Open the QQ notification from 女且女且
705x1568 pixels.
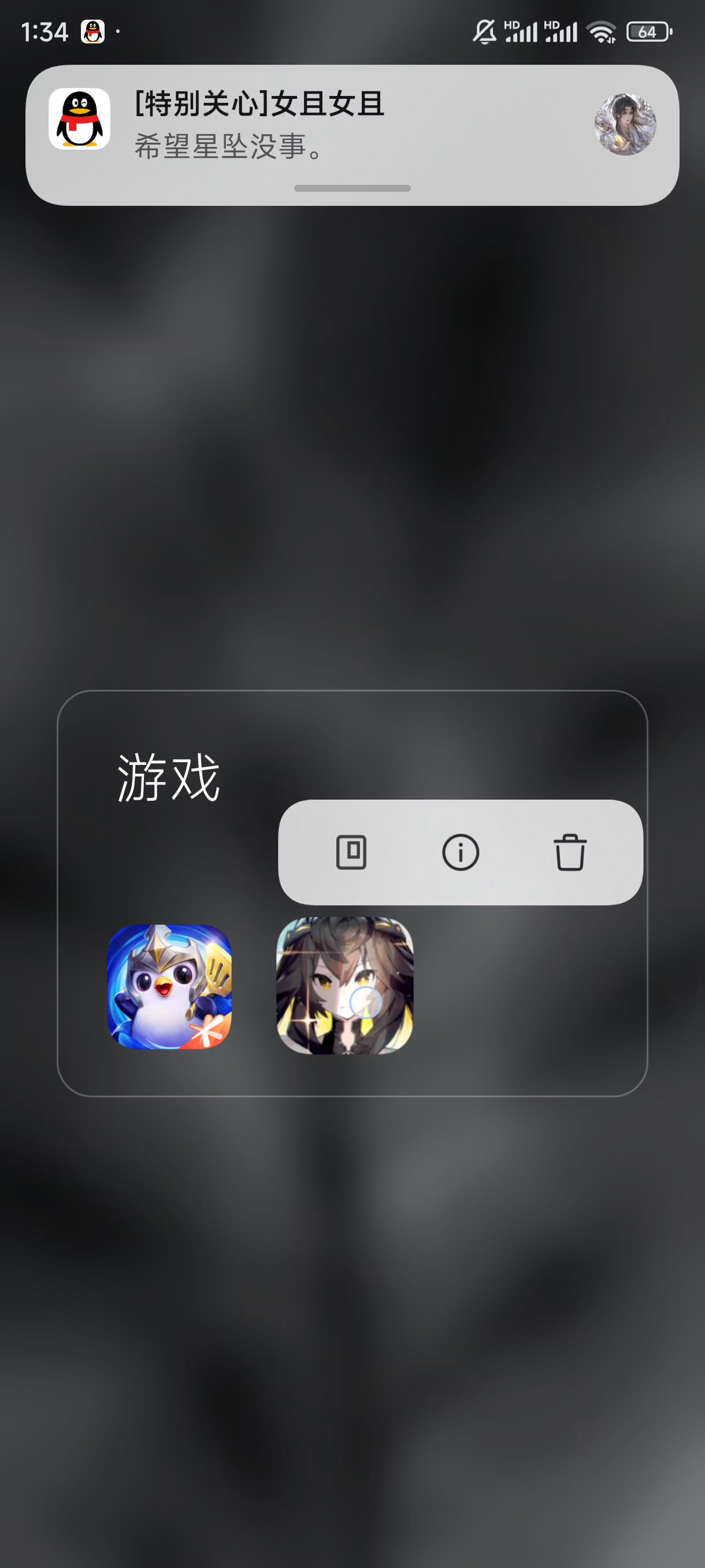coord(351,125)
